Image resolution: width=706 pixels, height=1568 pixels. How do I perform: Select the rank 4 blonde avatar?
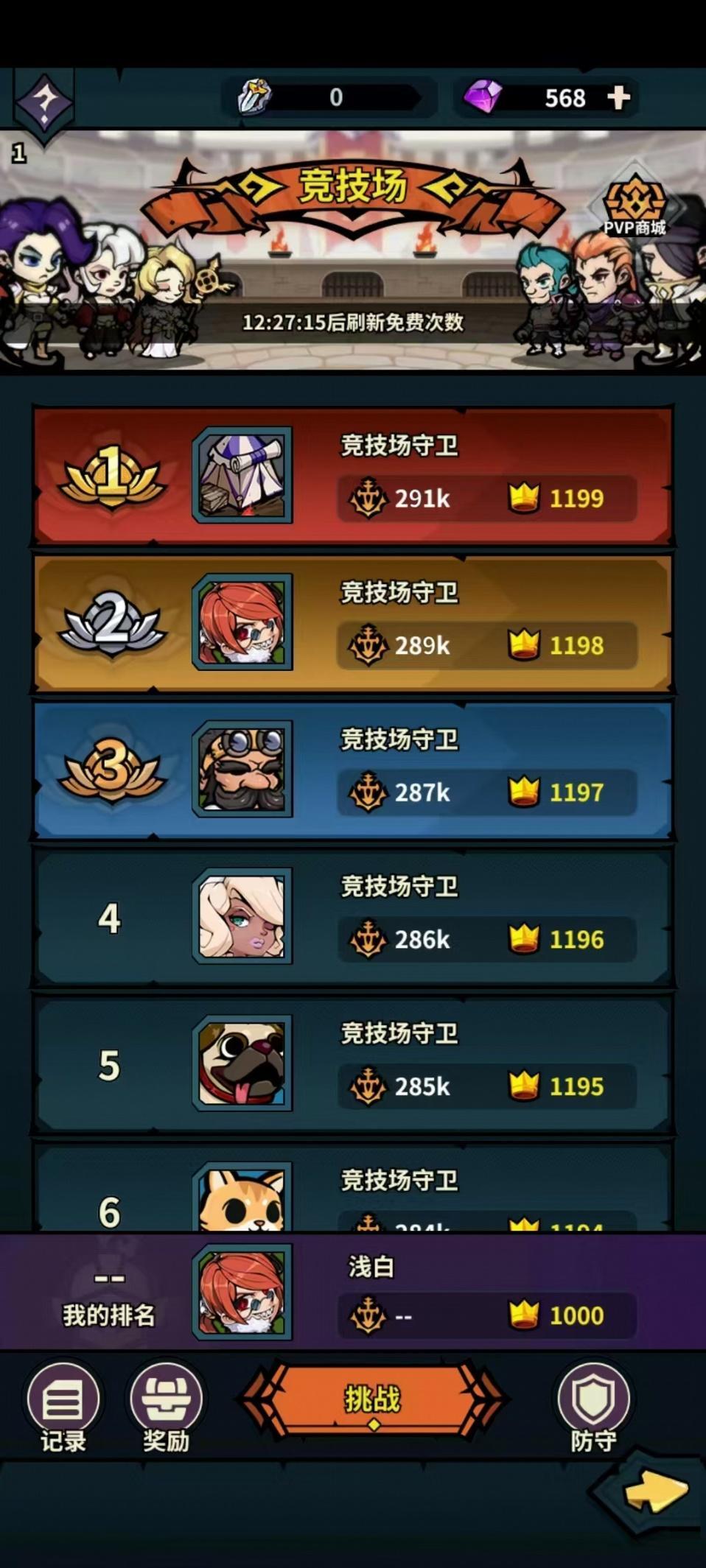tap(242, 917)
